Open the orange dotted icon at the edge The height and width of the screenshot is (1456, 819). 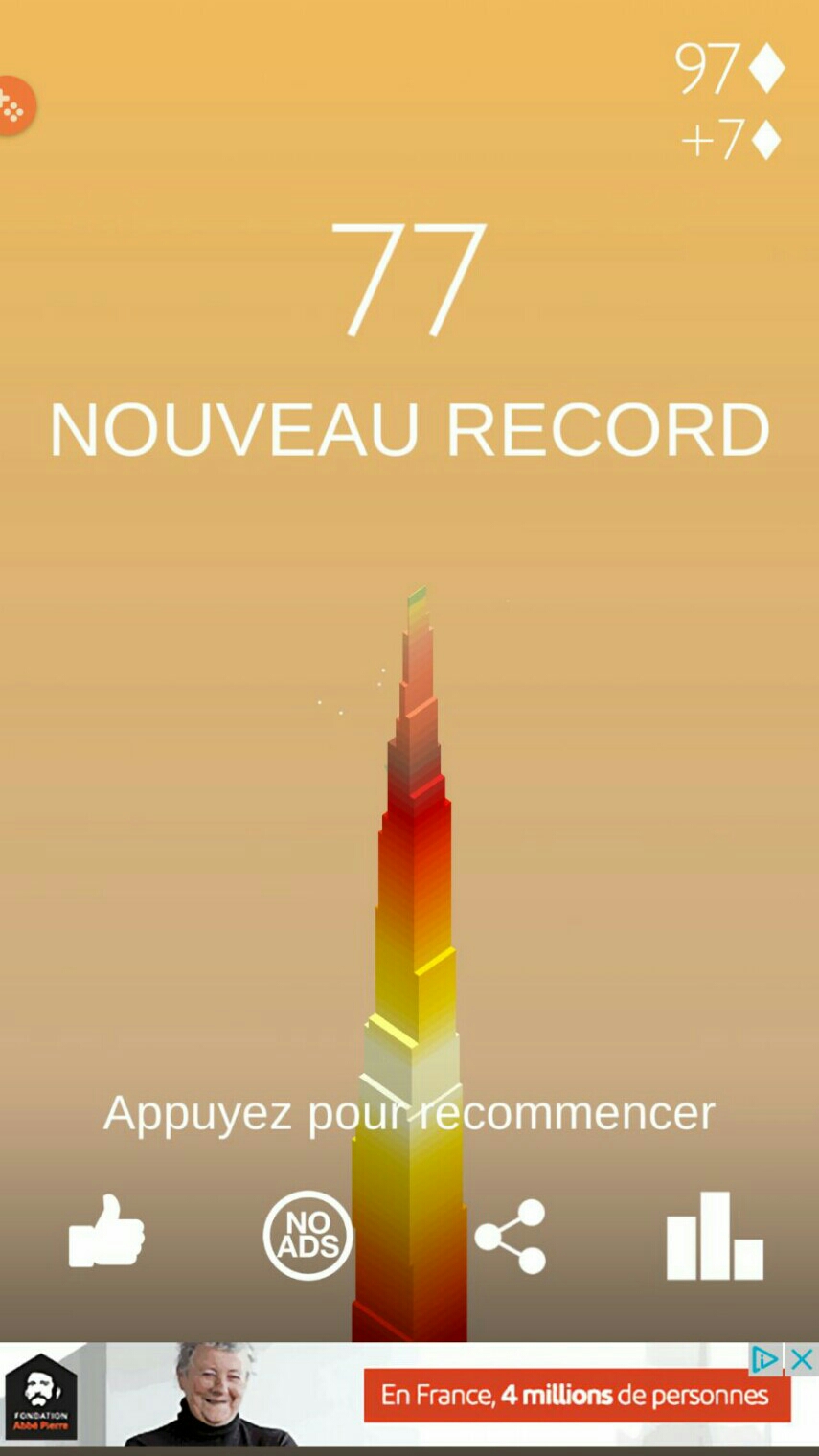tap(14, 105)
